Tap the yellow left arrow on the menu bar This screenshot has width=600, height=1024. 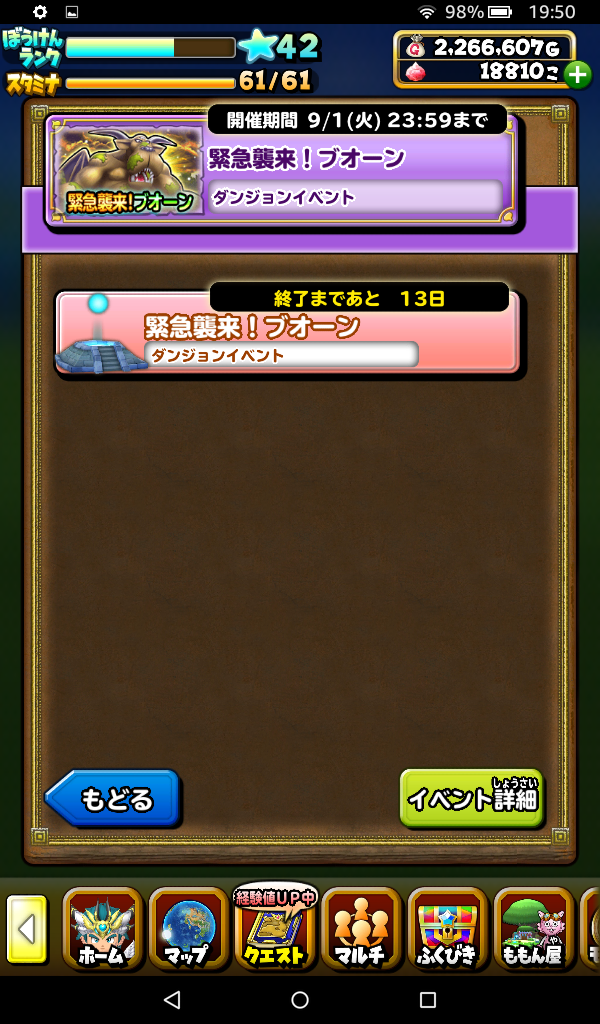[27, 930]
